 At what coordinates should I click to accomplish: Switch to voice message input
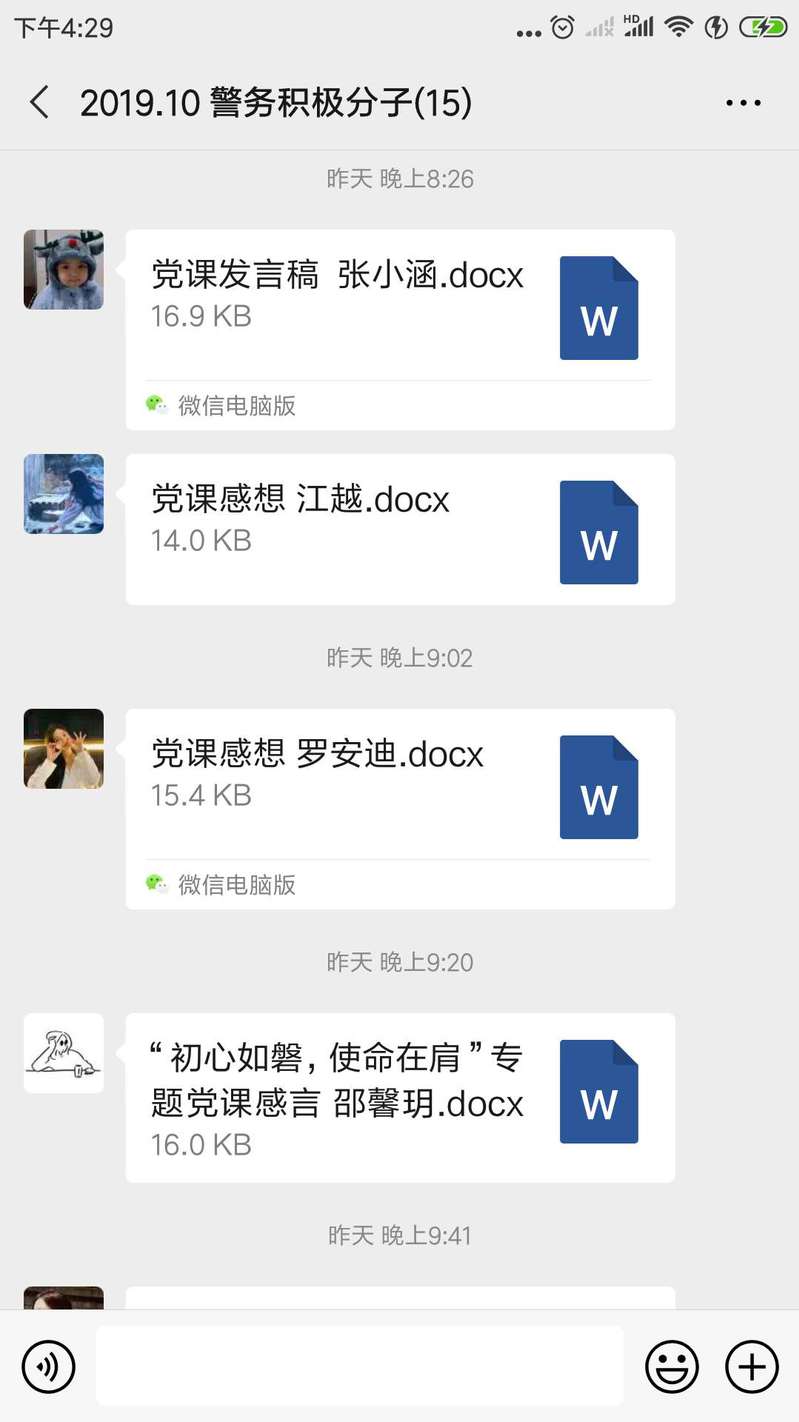(49, 1366)
